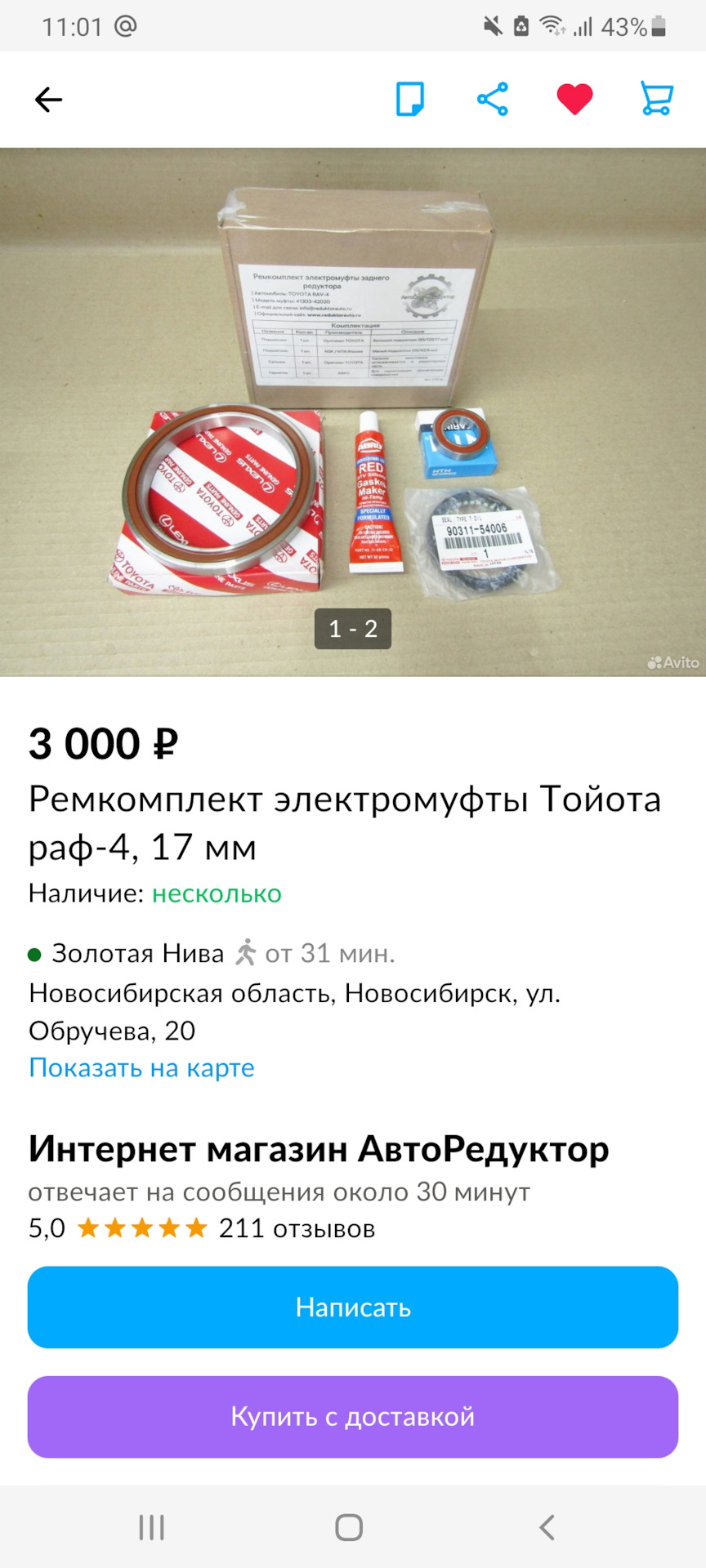
Task: Open the note icon in the top bar
Action: [x=410, y=100]
